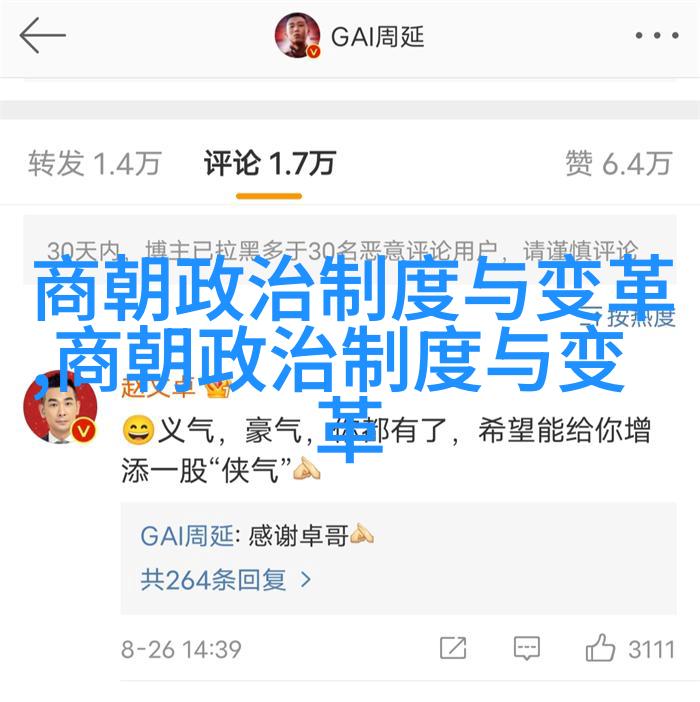This screenshot has height=702, width=700.
Task: Open all replies via 共264条回复
Action: 227,579
